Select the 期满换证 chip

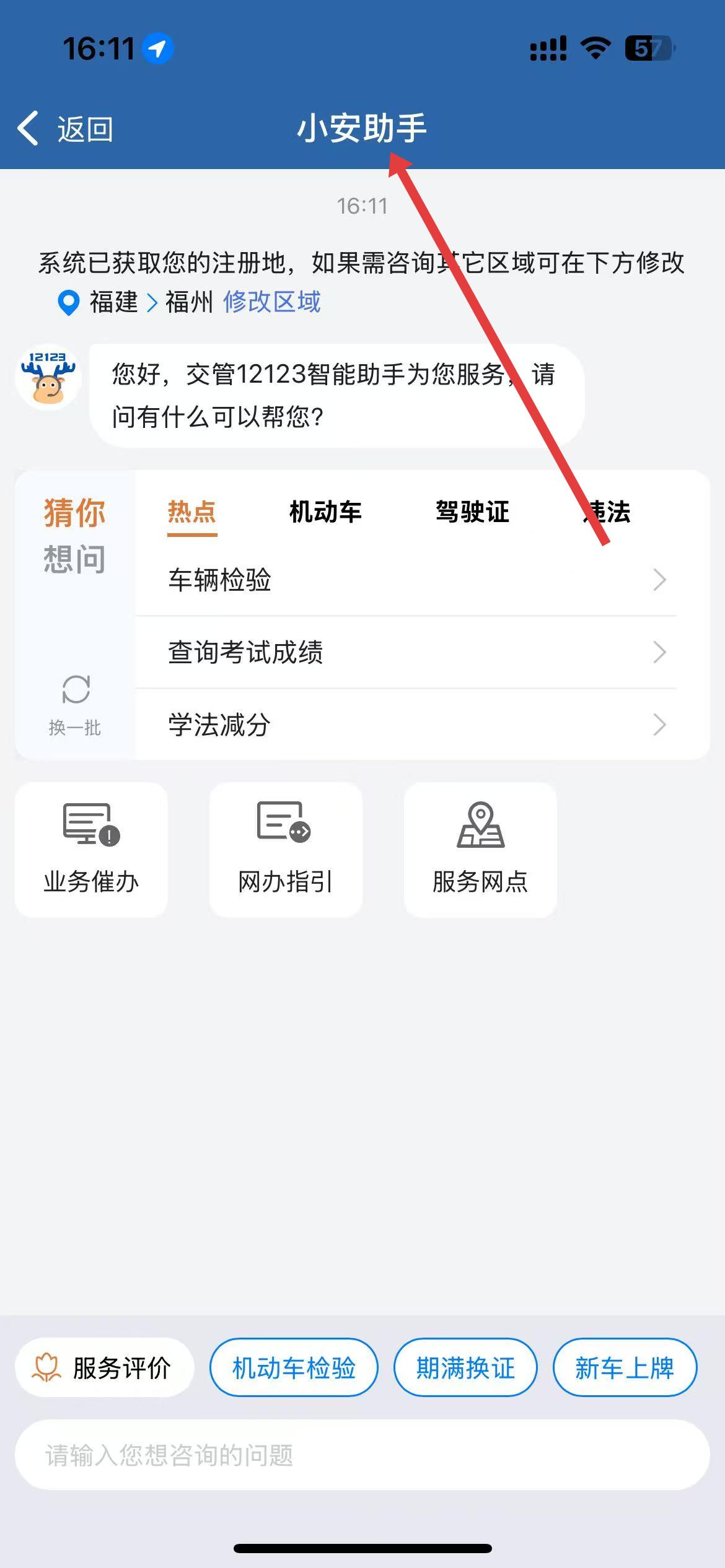[x=465, y=1368]
